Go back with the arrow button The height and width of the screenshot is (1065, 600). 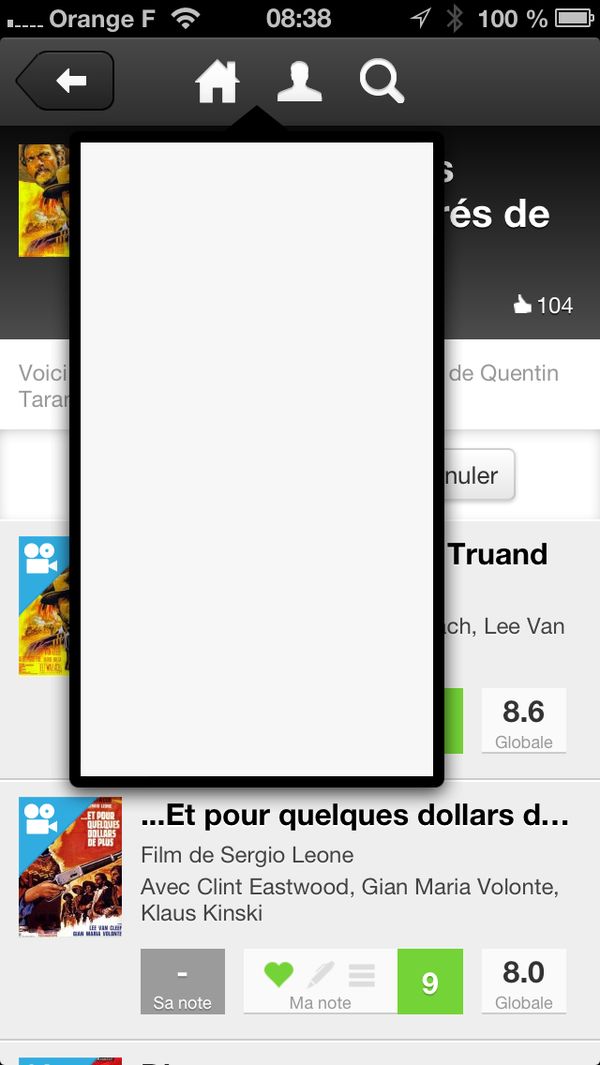[x=66, y=81]
